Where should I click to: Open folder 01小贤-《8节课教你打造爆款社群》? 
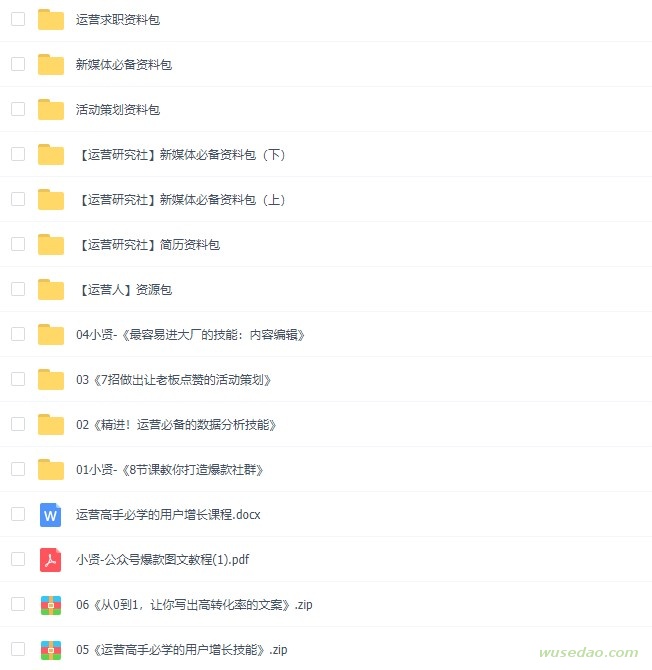coord(170,469)
